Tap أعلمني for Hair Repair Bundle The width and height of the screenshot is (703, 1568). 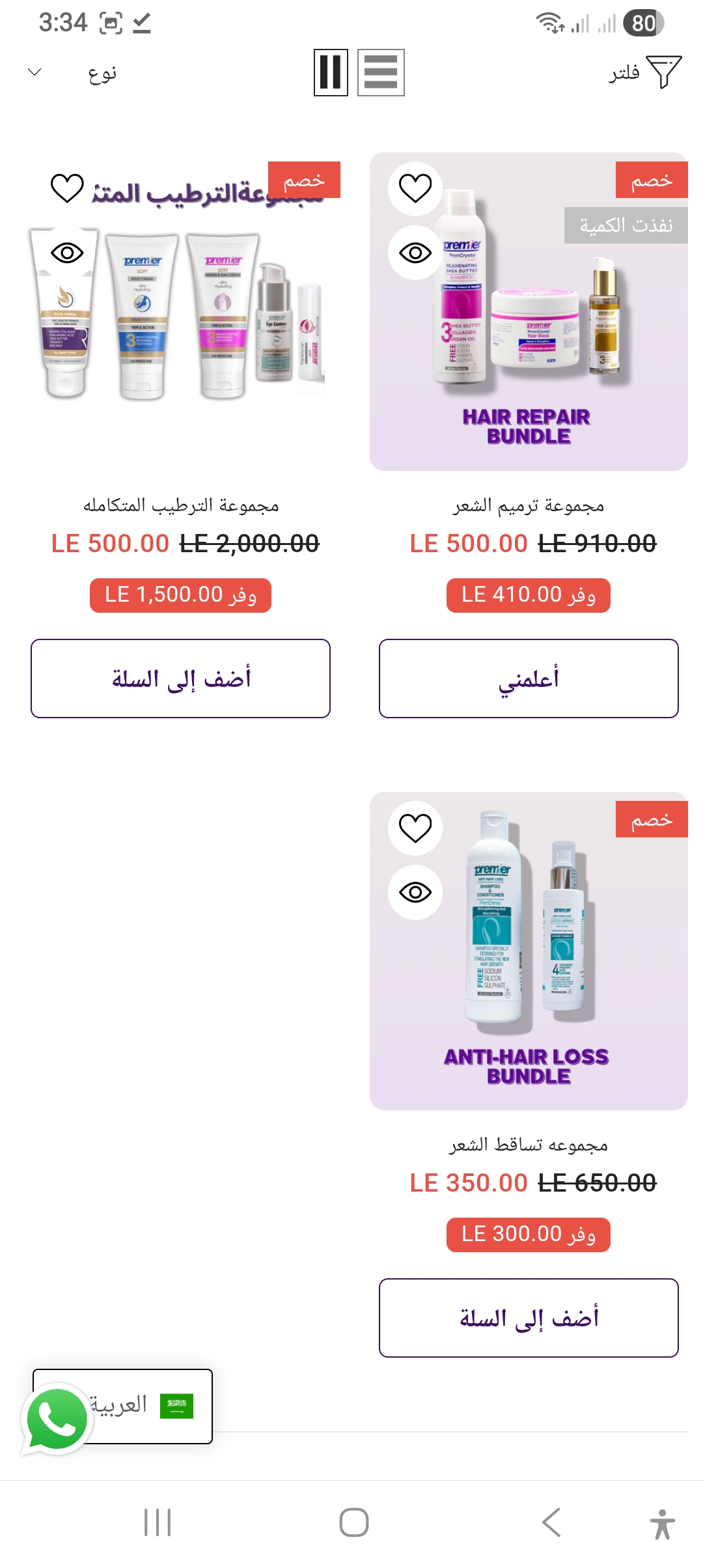tap(529, 679)
